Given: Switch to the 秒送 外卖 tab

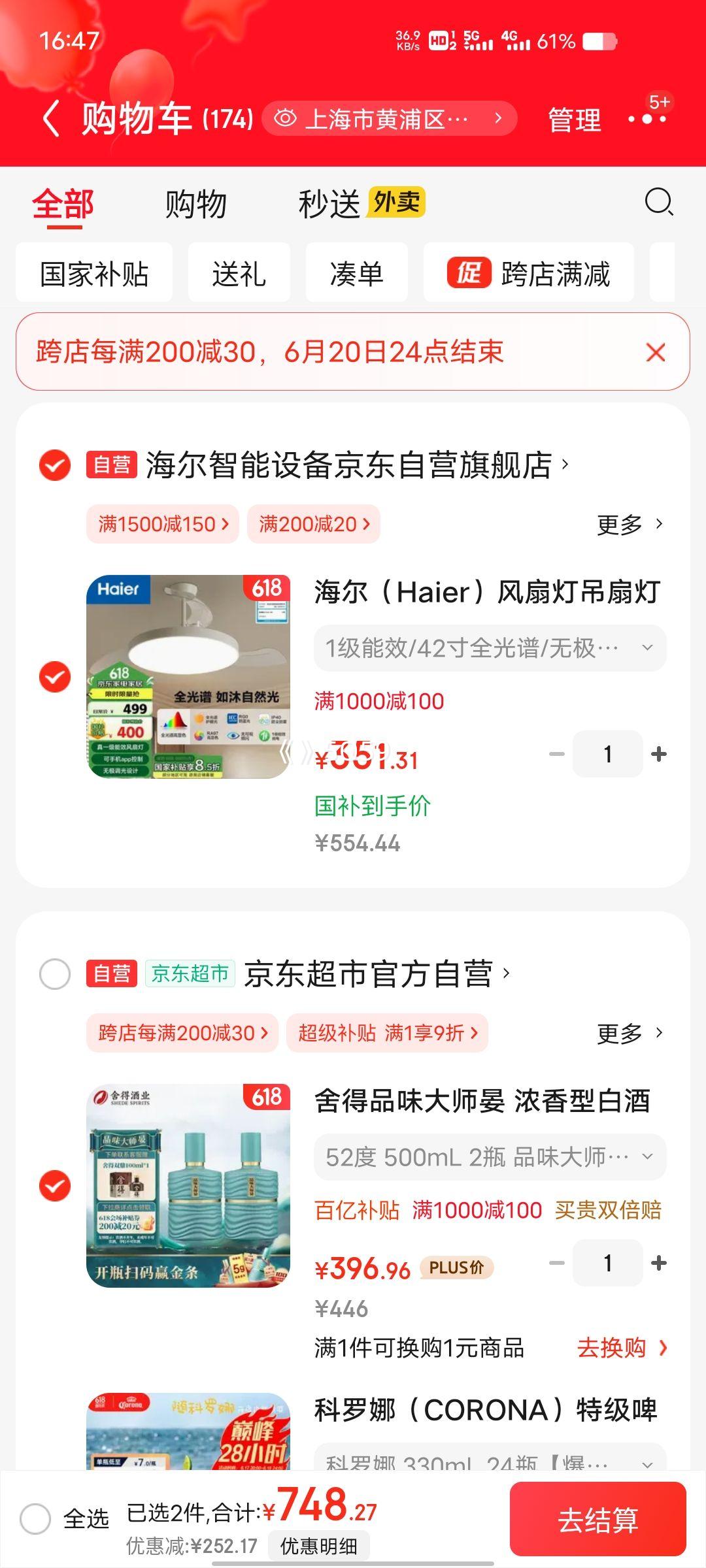Looking at the screenshot, I should click(361, 203).
